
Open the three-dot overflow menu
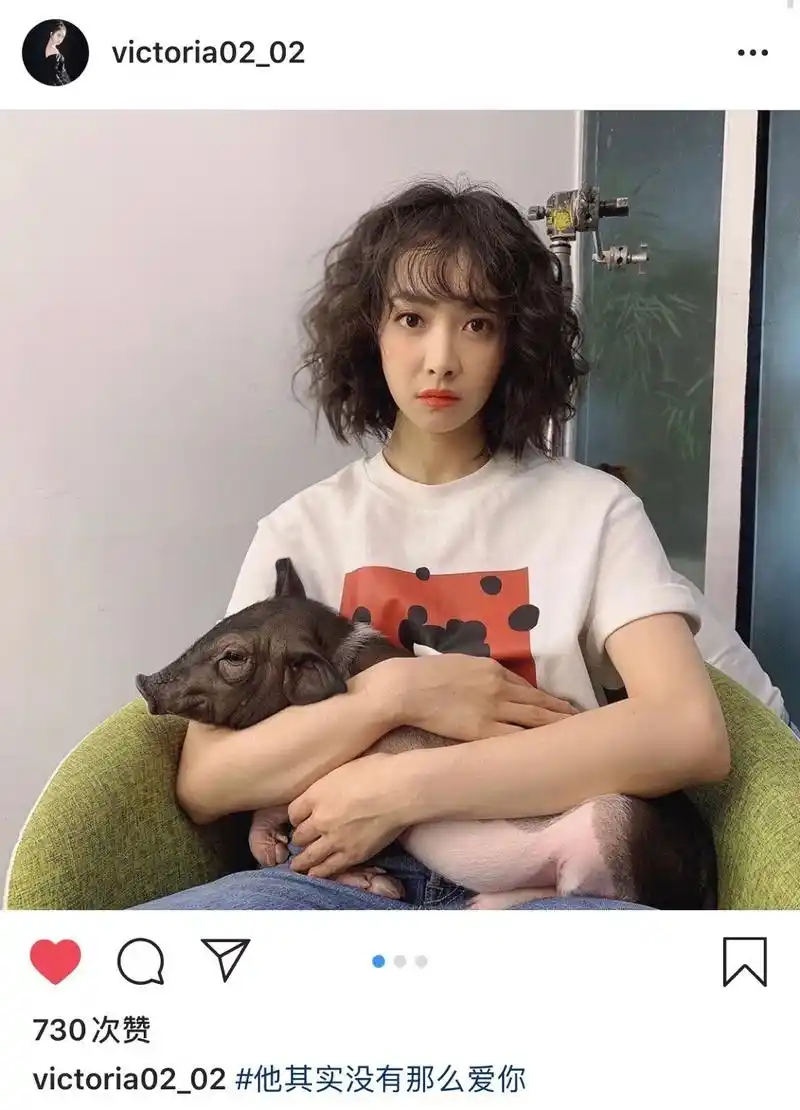click(x=752, y=53)
